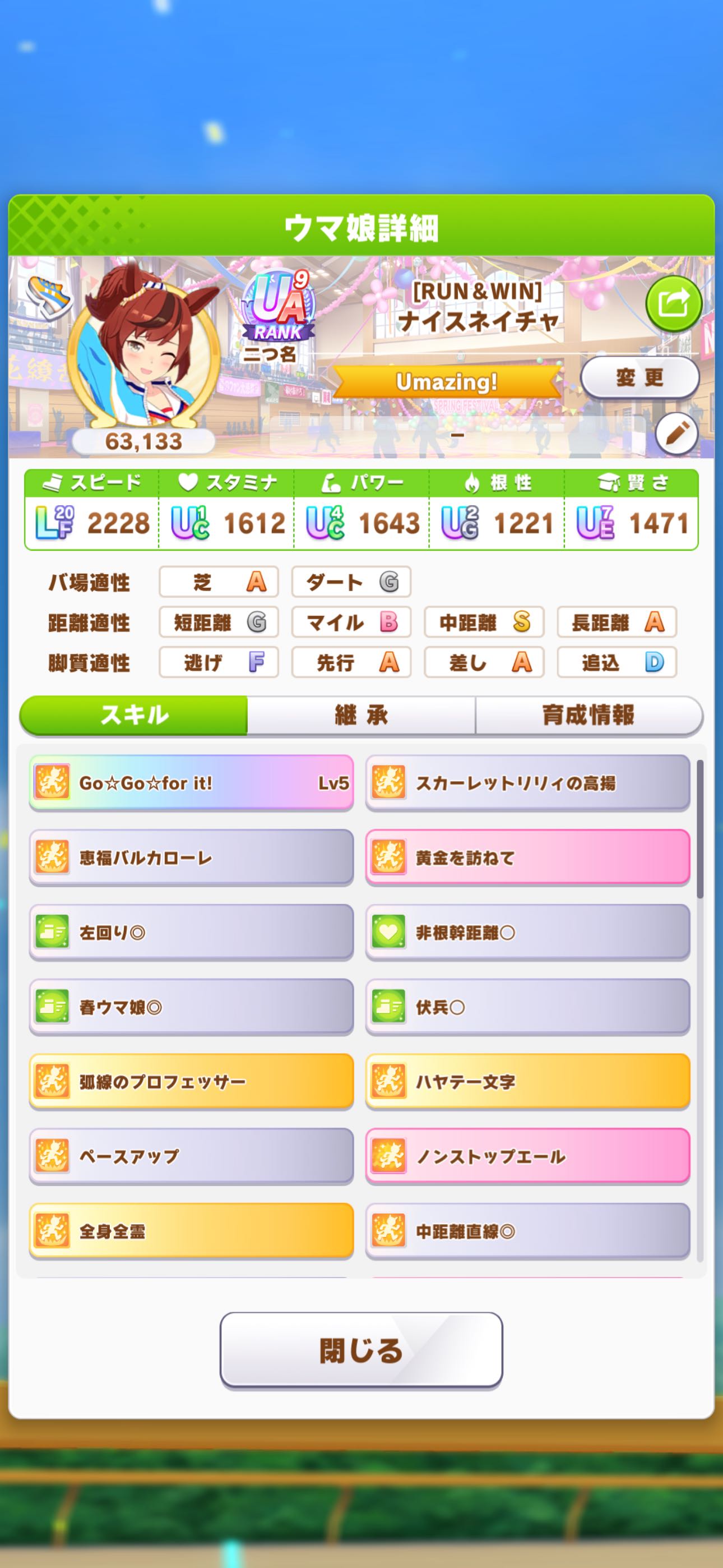723x1568 pixels.
Task: View the ノンストップエール skill
Action: (x=527, y=1156)
